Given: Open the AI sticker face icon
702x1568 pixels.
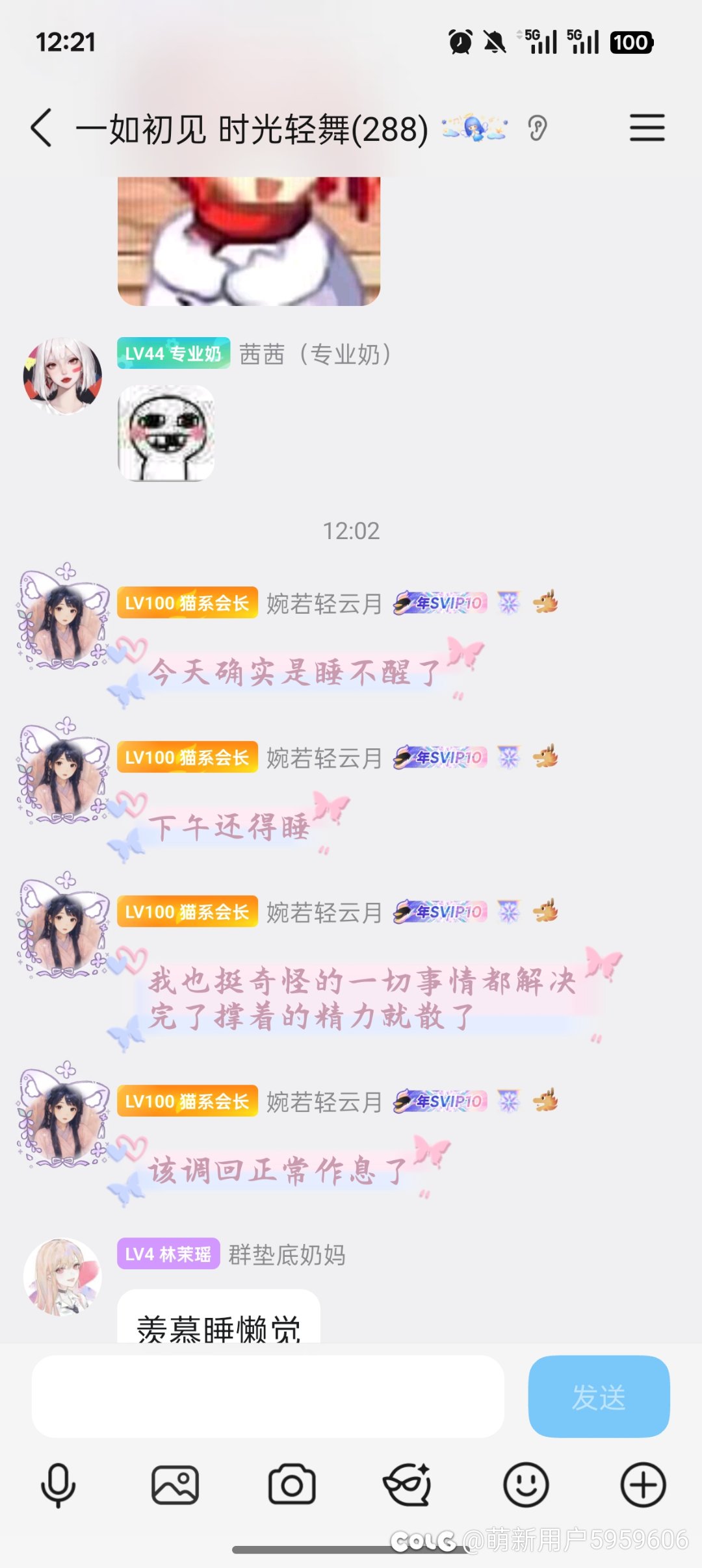Looking at the screenshot, I should (408, 1485).
